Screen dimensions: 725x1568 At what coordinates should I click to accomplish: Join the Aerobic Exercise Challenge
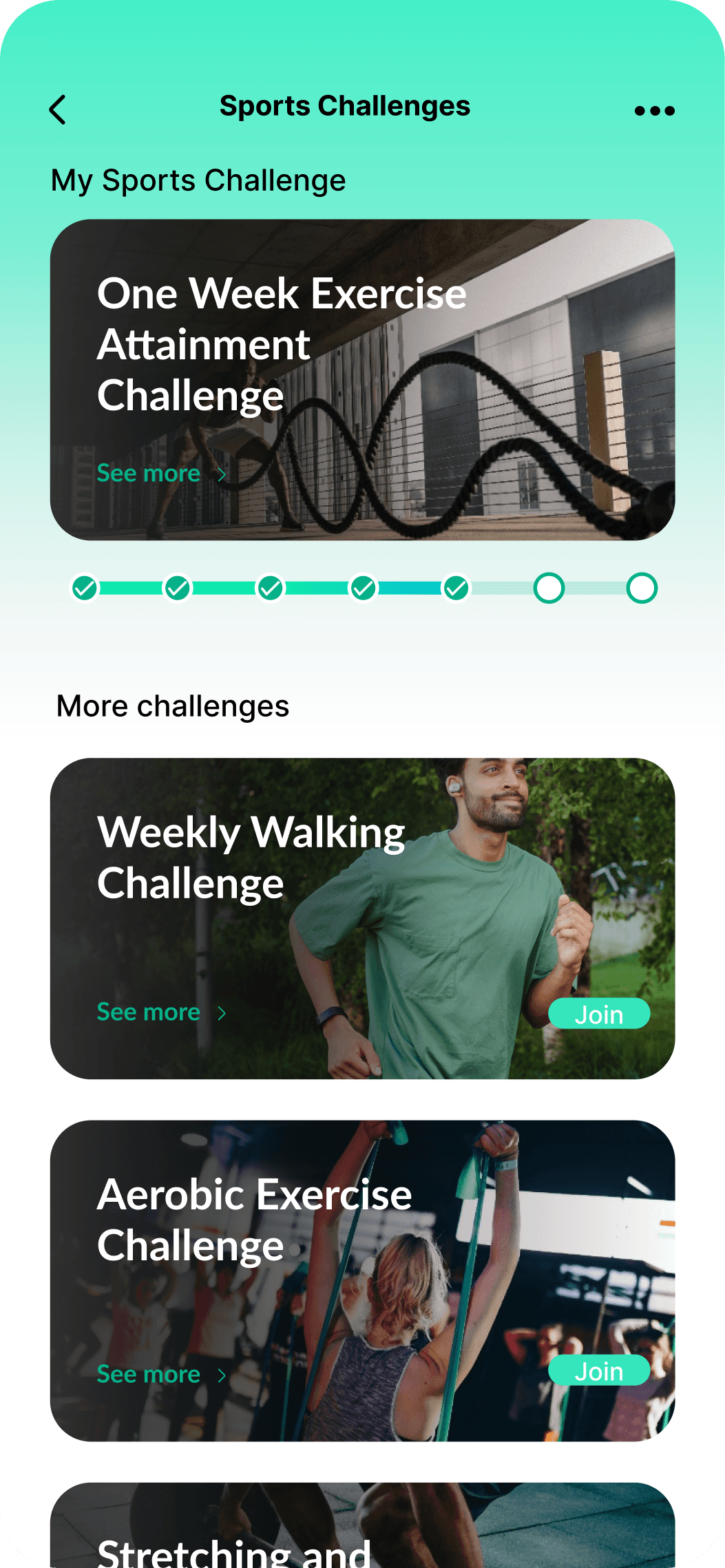coord(598,1371)
